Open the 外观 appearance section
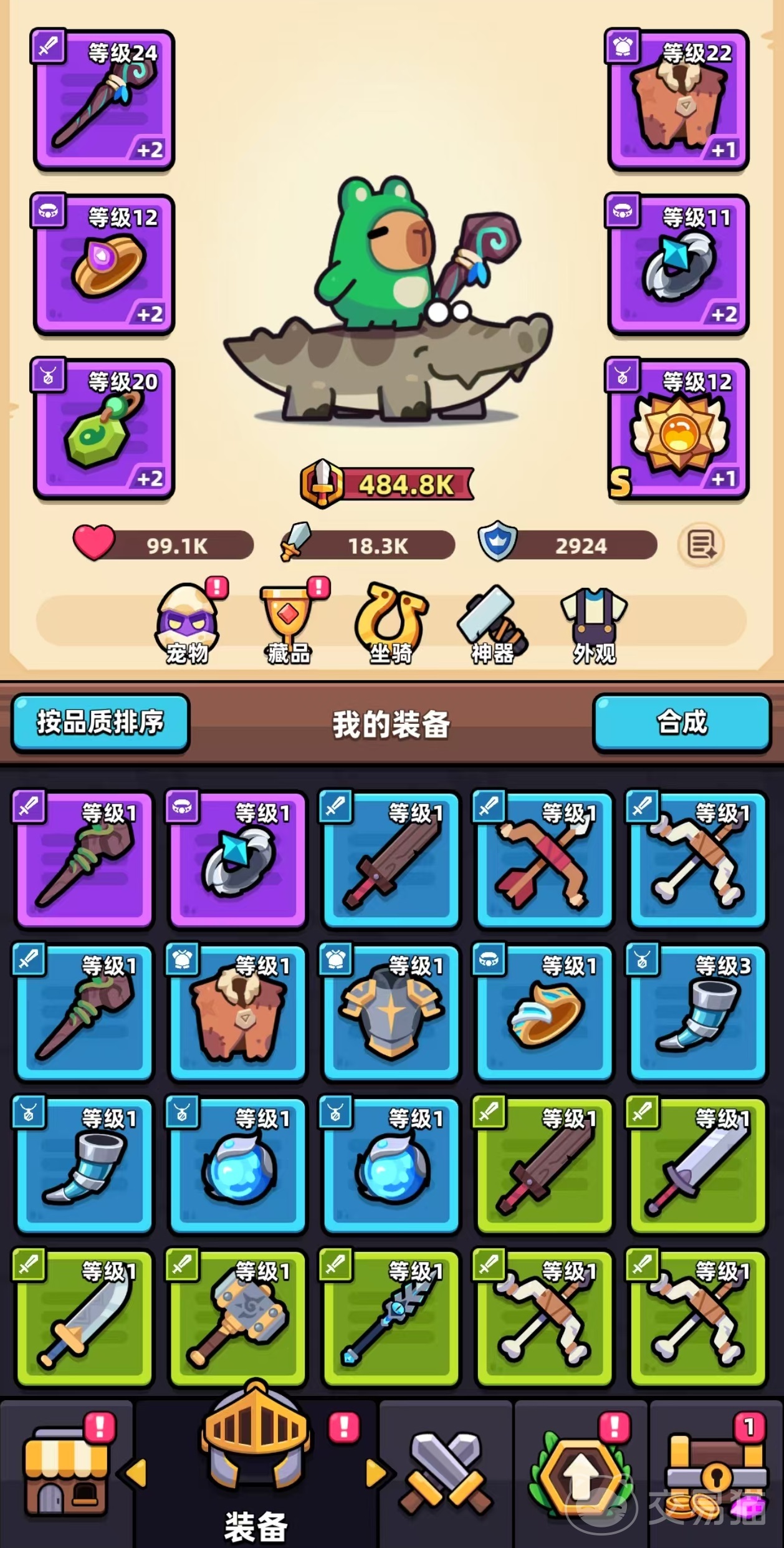This screenshot has height=1548, width=784. [594, 625]
